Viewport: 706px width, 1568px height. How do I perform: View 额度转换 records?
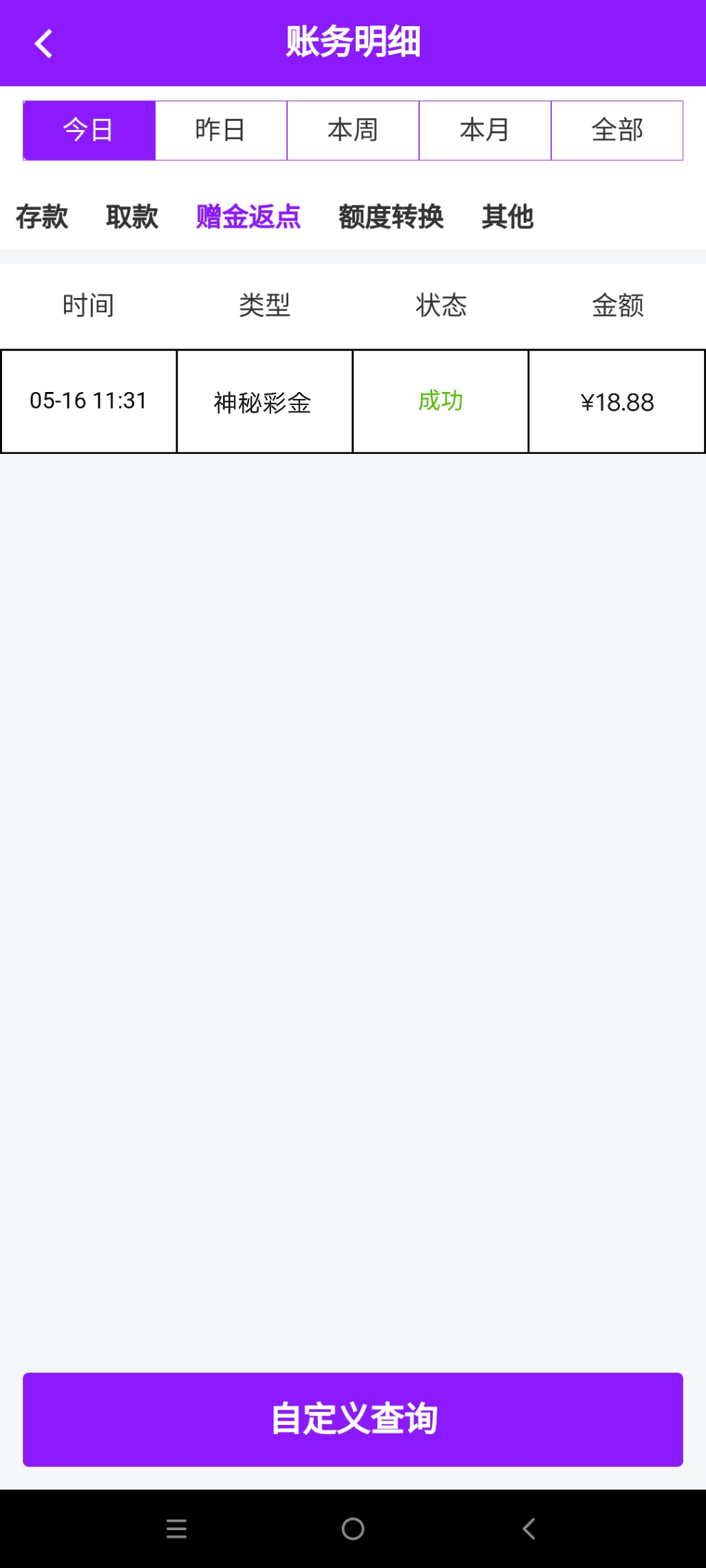(x=391, y=217)
